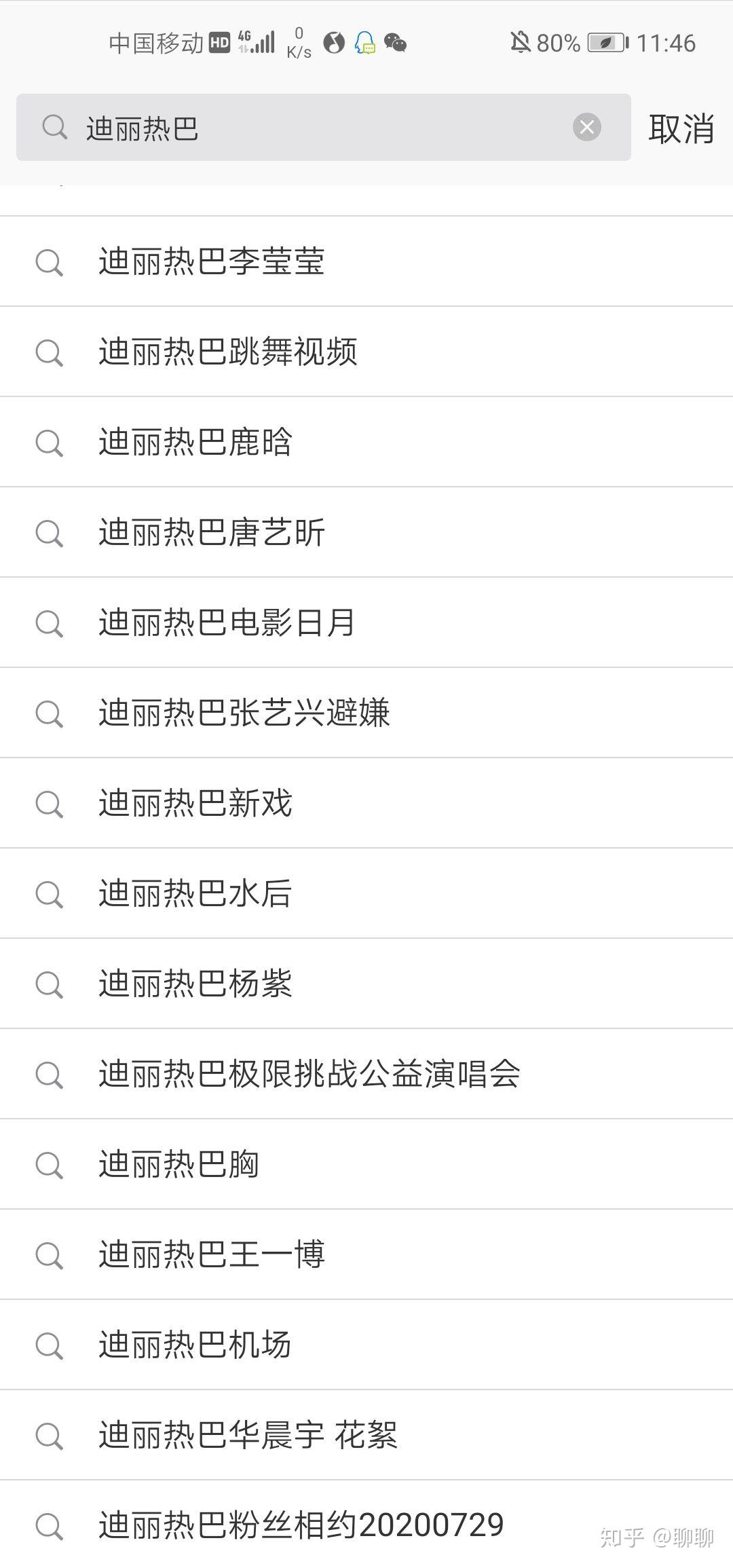Search for 迪丽热巴唐艺昕
The height and width of the screenshot is (1568, 733).
366,532
